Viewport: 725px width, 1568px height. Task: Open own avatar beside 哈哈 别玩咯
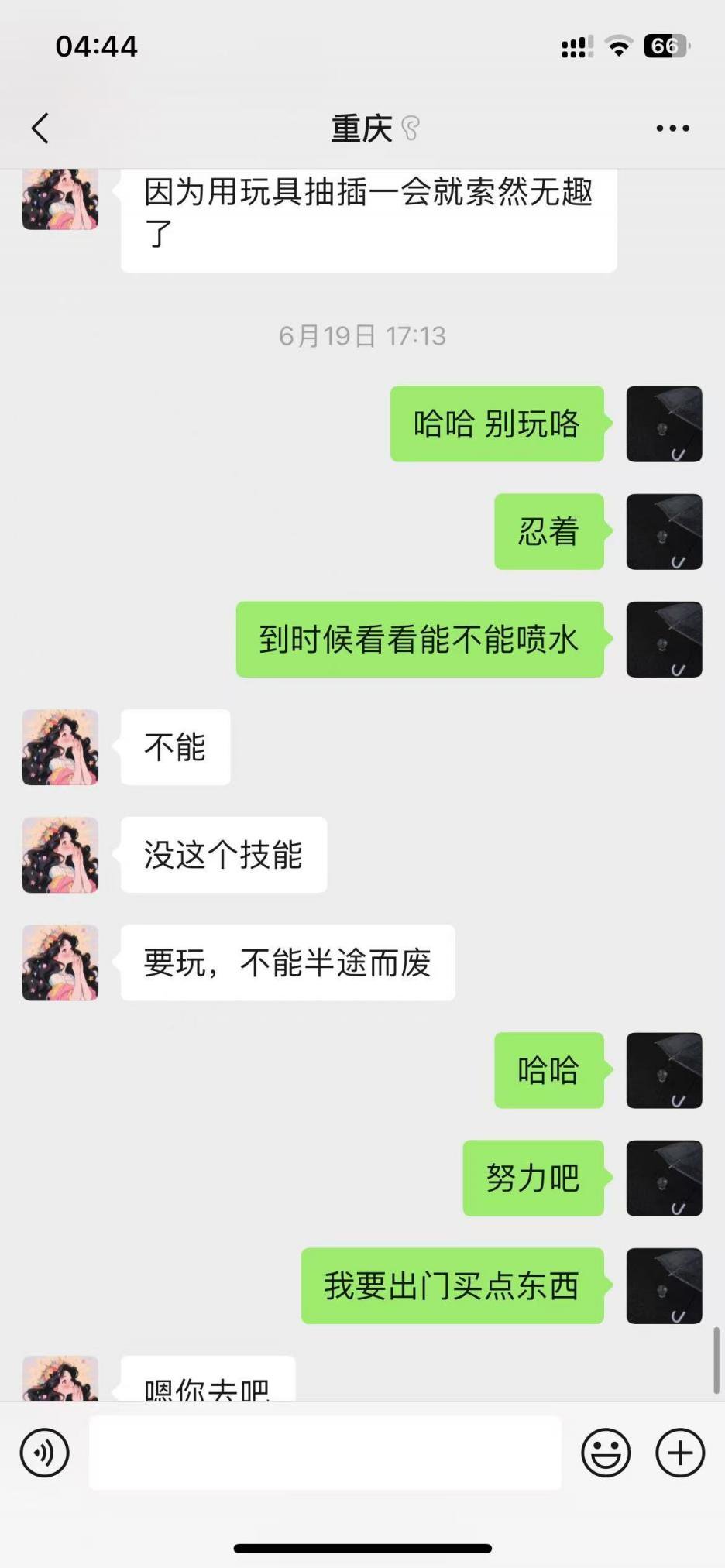(x=664, y=424)
